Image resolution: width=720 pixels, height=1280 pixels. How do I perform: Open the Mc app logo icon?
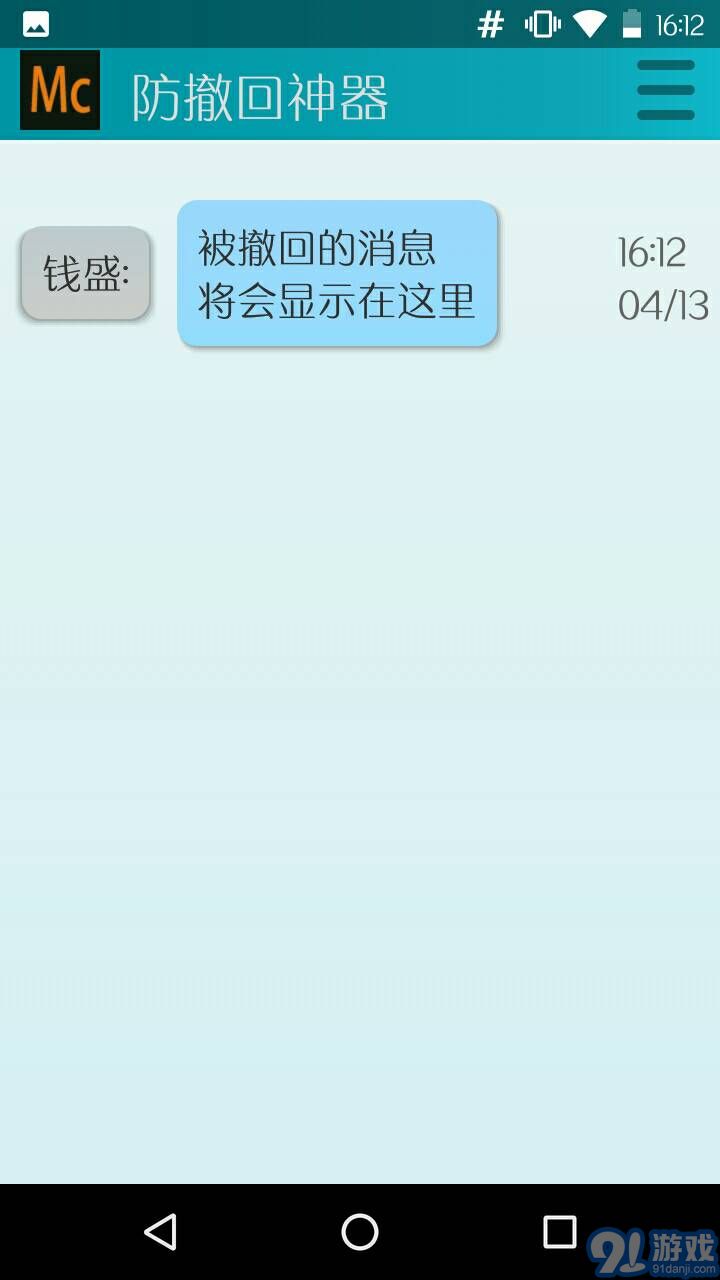[58, 91]
